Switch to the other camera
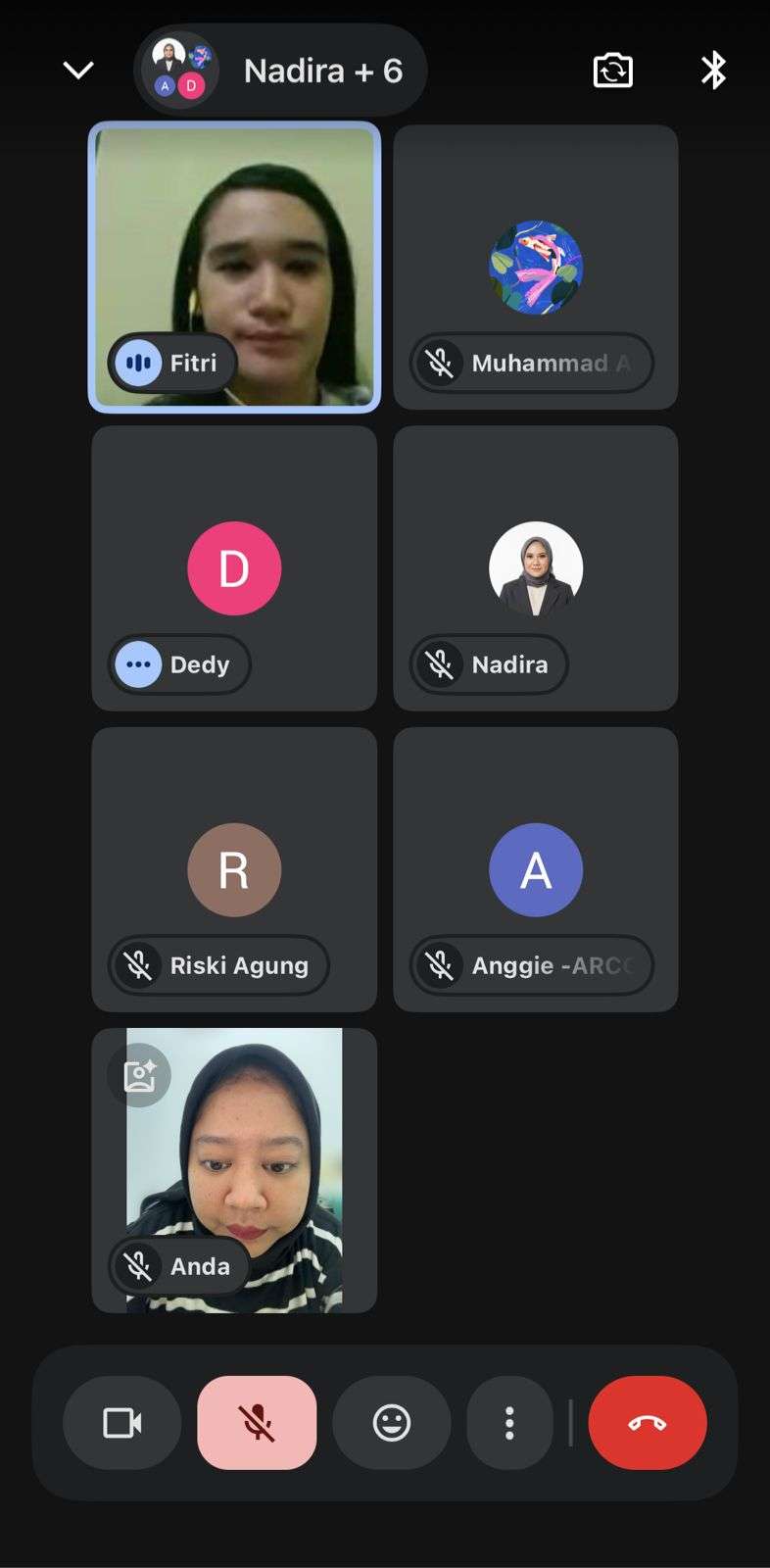 tap(613, 71)
